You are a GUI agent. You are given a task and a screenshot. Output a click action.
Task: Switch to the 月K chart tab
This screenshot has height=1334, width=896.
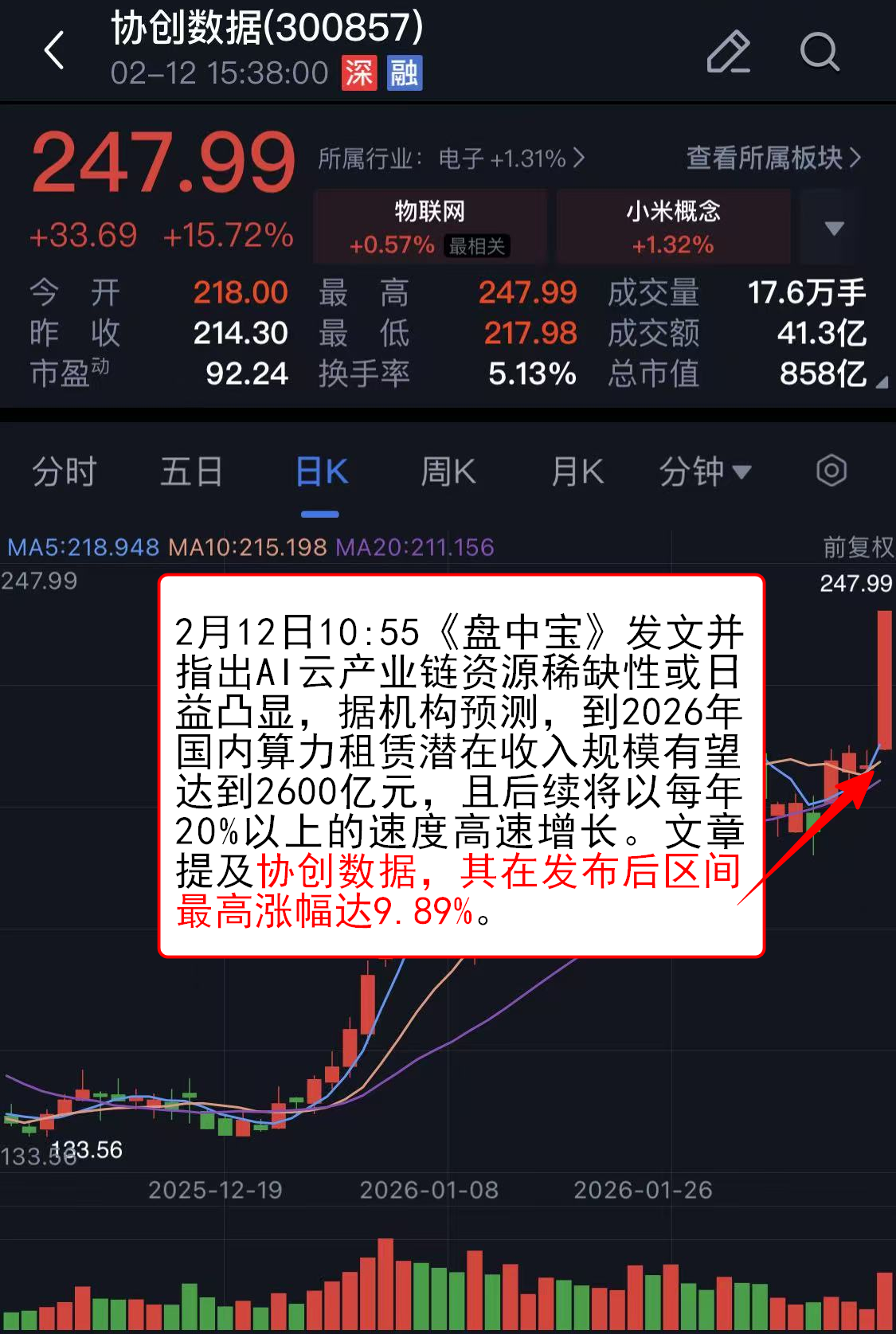(577, 471)
